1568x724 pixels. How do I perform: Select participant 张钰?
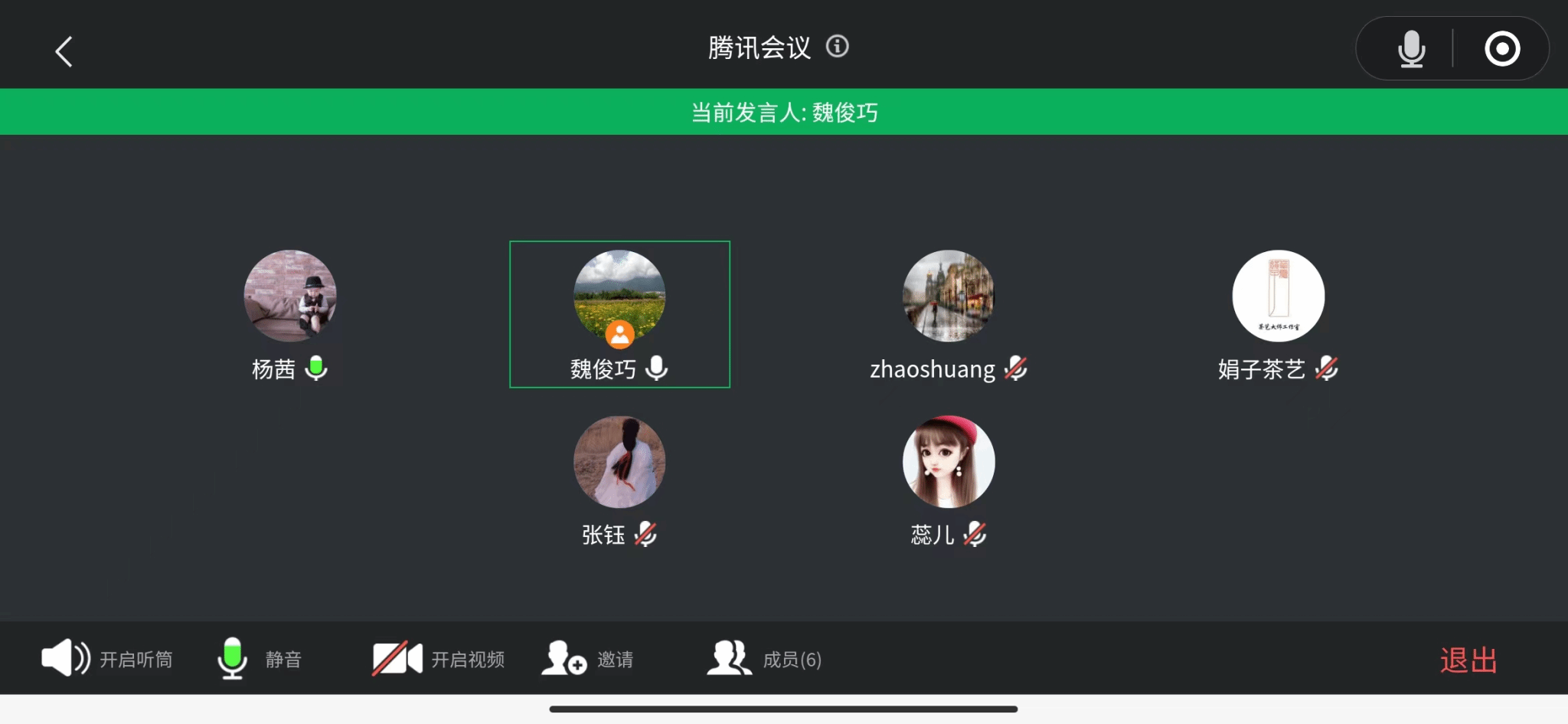click(619, 462)
